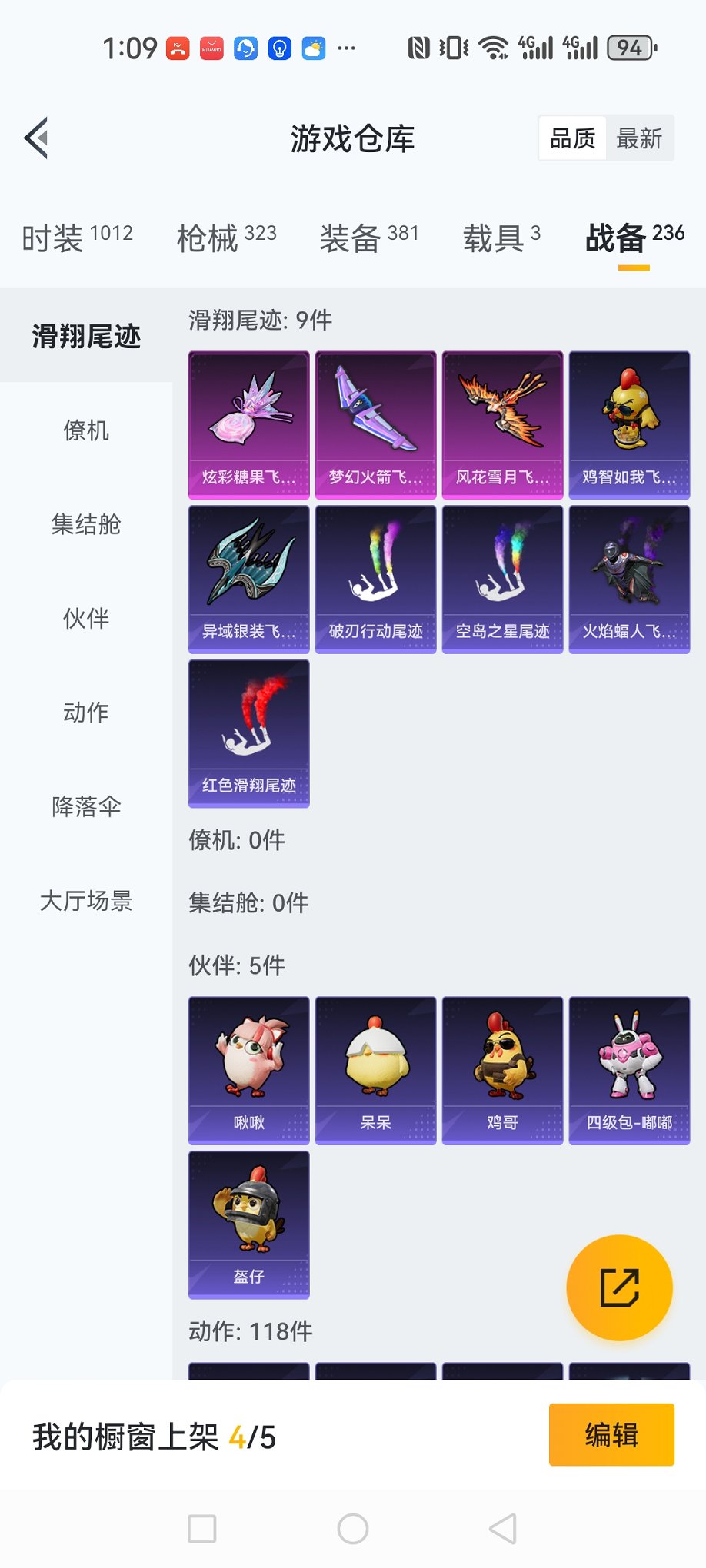Switch to the 时装 tab
Screen dimensions: 706x1568
[x=77, y=238]
